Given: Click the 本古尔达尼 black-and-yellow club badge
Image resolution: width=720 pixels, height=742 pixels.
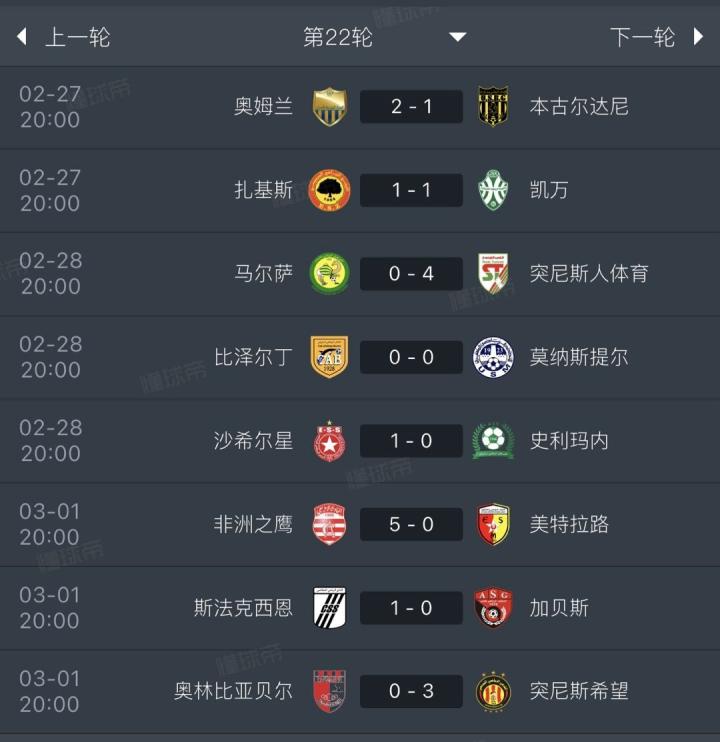Looking at the screenshot, I should pos(493,106).
